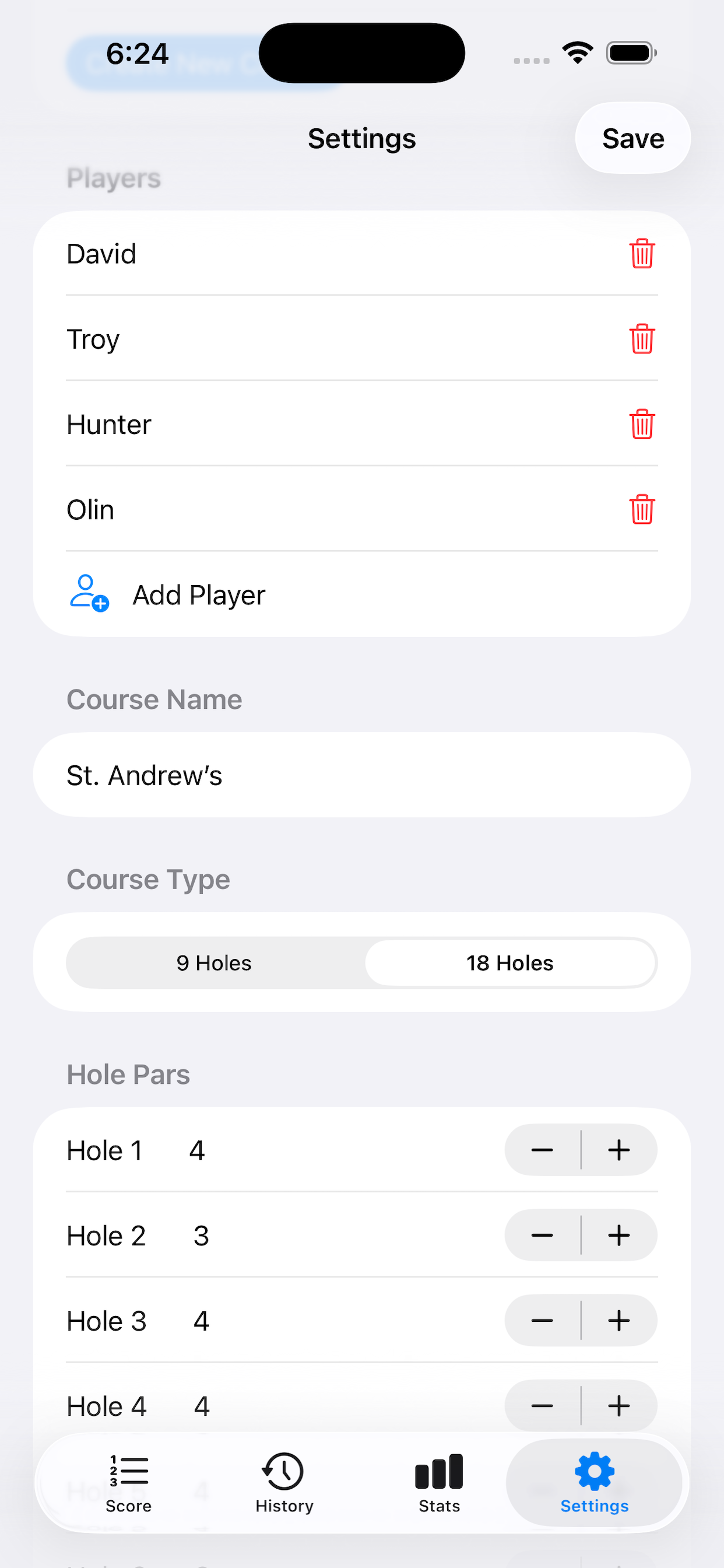Remove Olin using the delete icon
The width and height of the screenshot is (724, 1568).
pyautogui.click(x=641, y=510)
